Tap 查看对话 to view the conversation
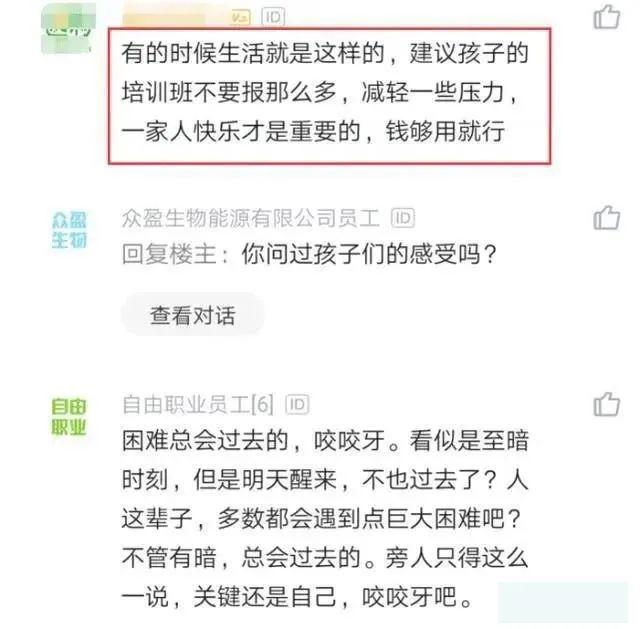The image size is (640, 629). (x=193, y=316)
